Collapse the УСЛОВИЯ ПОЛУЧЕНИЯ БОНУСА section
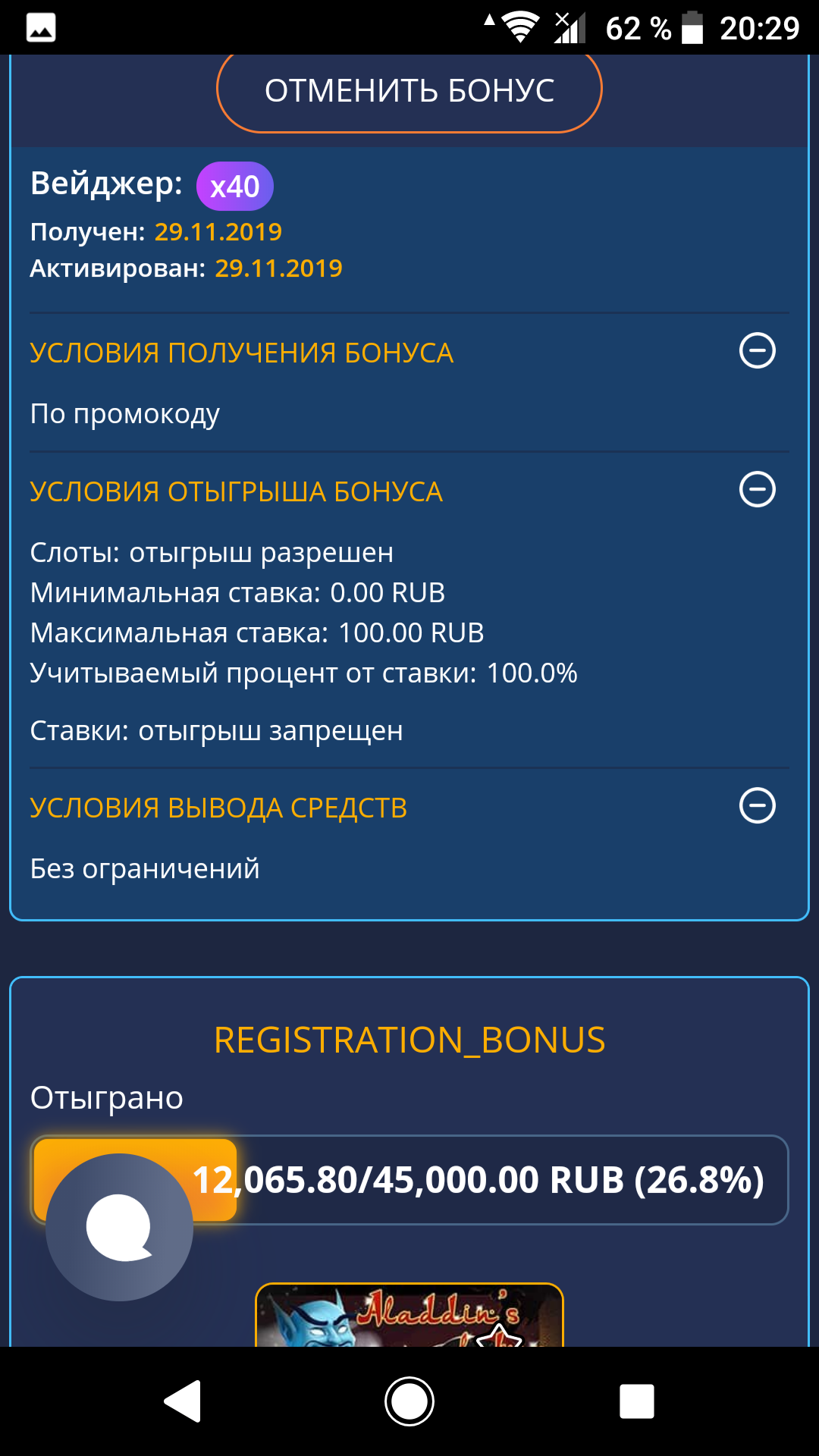This screenshot has height=1456, width=819. (757, 350)
